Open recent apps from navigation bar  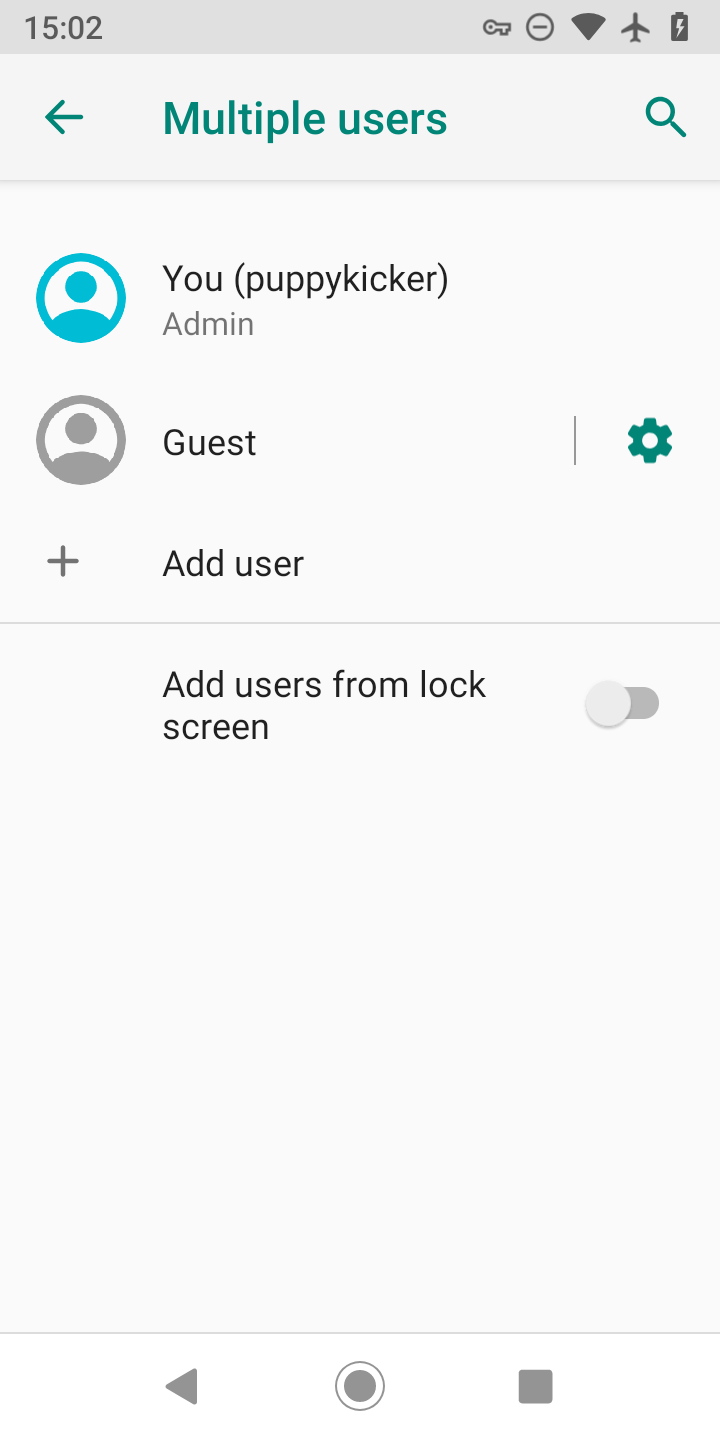pos(536,1386)
